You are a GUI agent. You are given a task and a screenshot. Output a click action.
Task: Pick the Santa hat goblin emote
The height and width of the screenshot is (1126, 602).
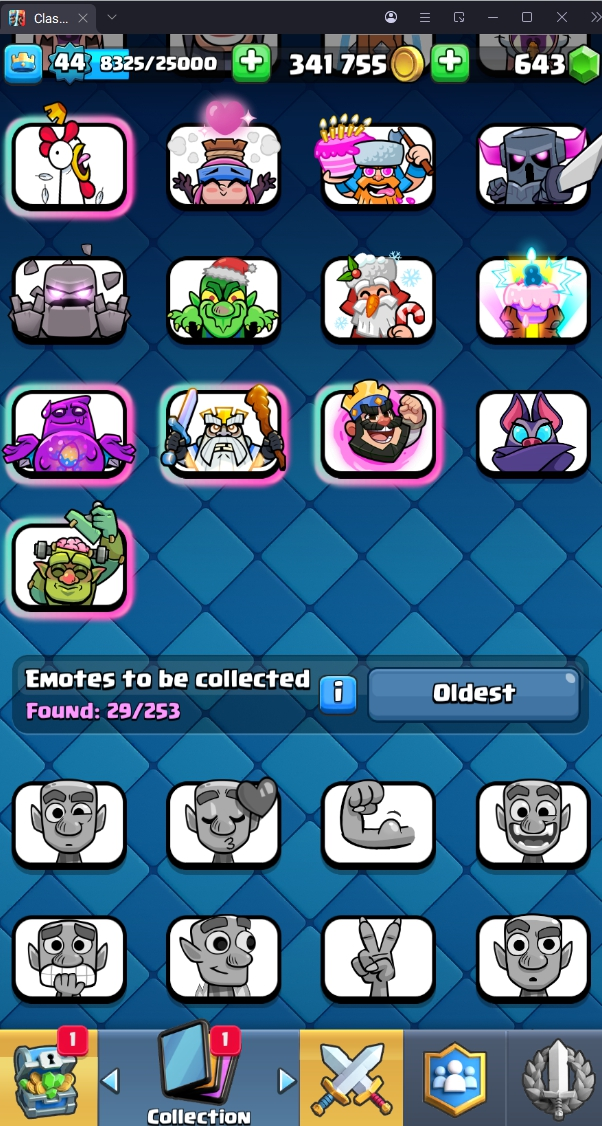pos(223,298)
